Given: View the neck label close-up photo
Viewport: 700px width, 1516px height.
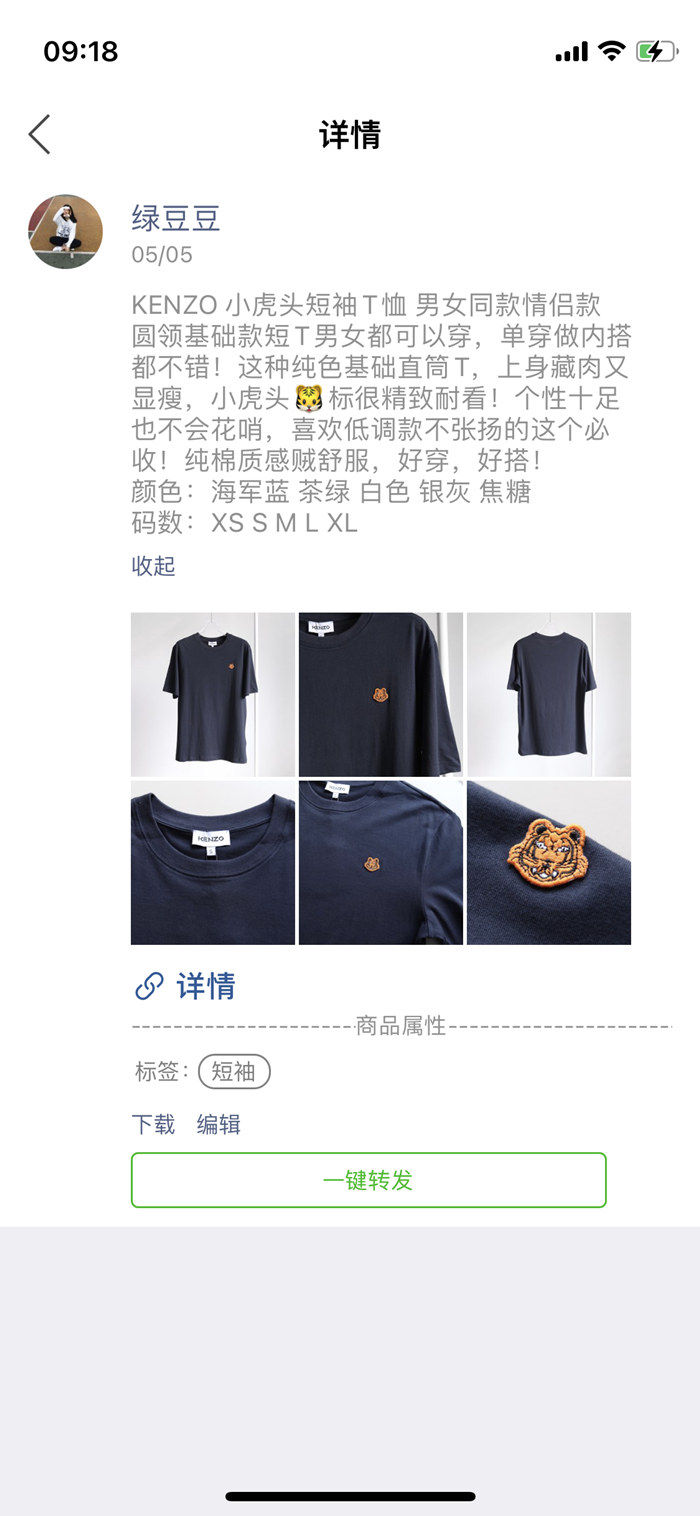Looking at the screenshot, I should pos(213,862).
